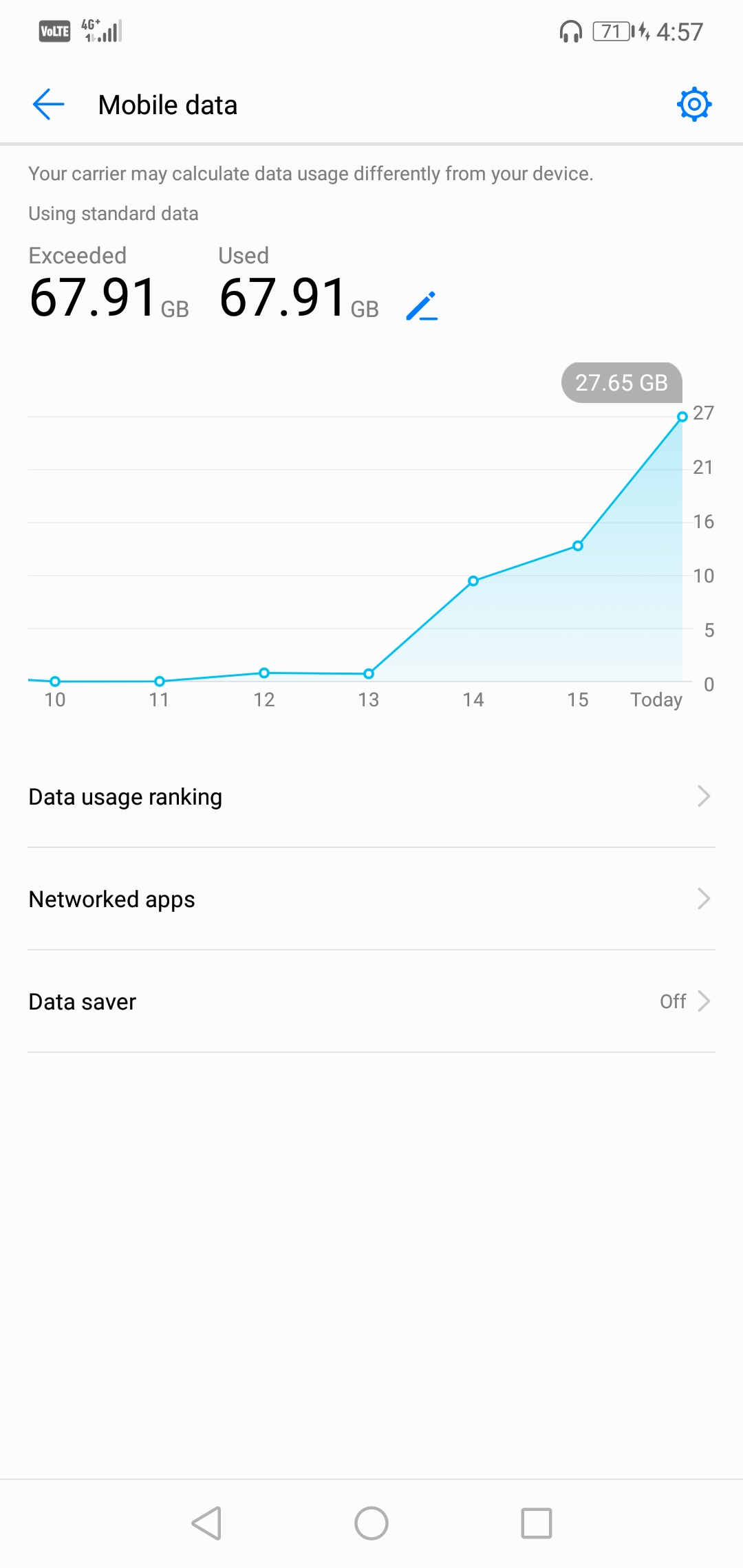The width and height of the screenshot is (743, 1568).
Task: Select the data point for day 12
Action: [x=264, y=673]
